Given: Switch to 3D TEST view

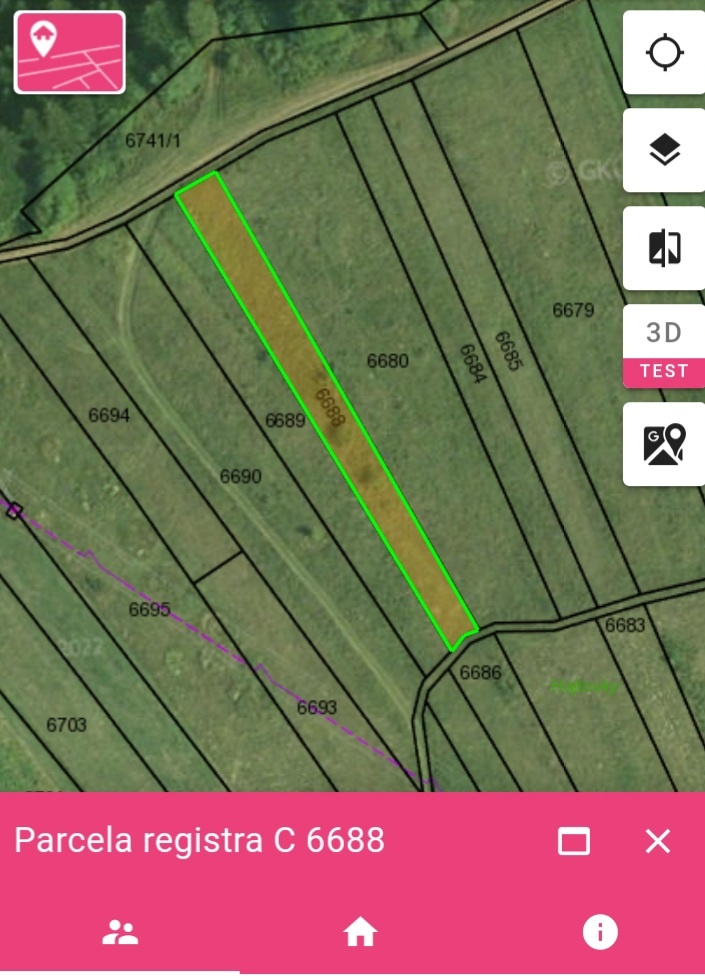Looking at the screenshot, I should (664, 345).
